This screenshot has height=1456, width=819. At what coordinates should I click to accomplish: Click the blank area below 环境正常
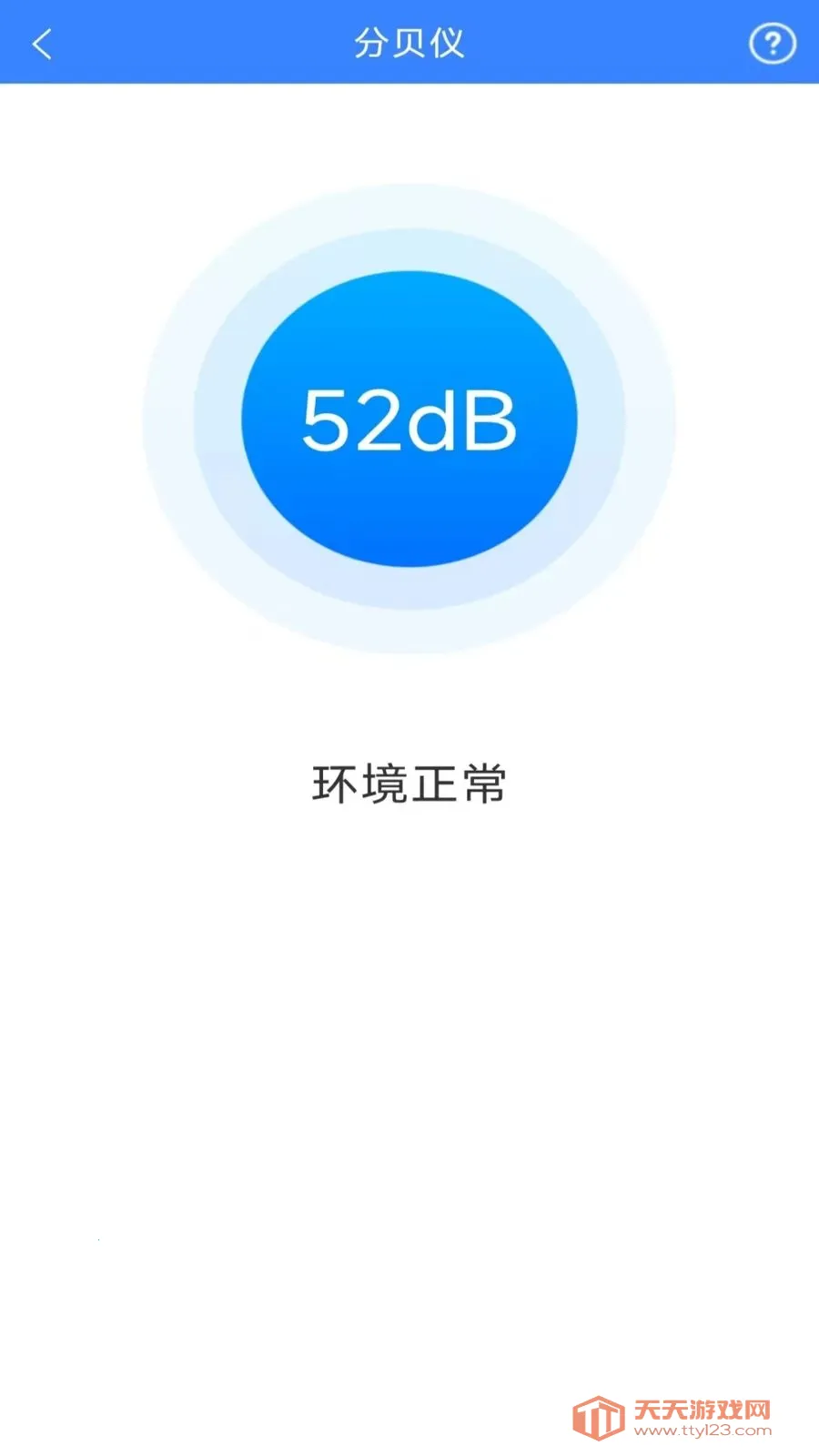coord(409,1046)
